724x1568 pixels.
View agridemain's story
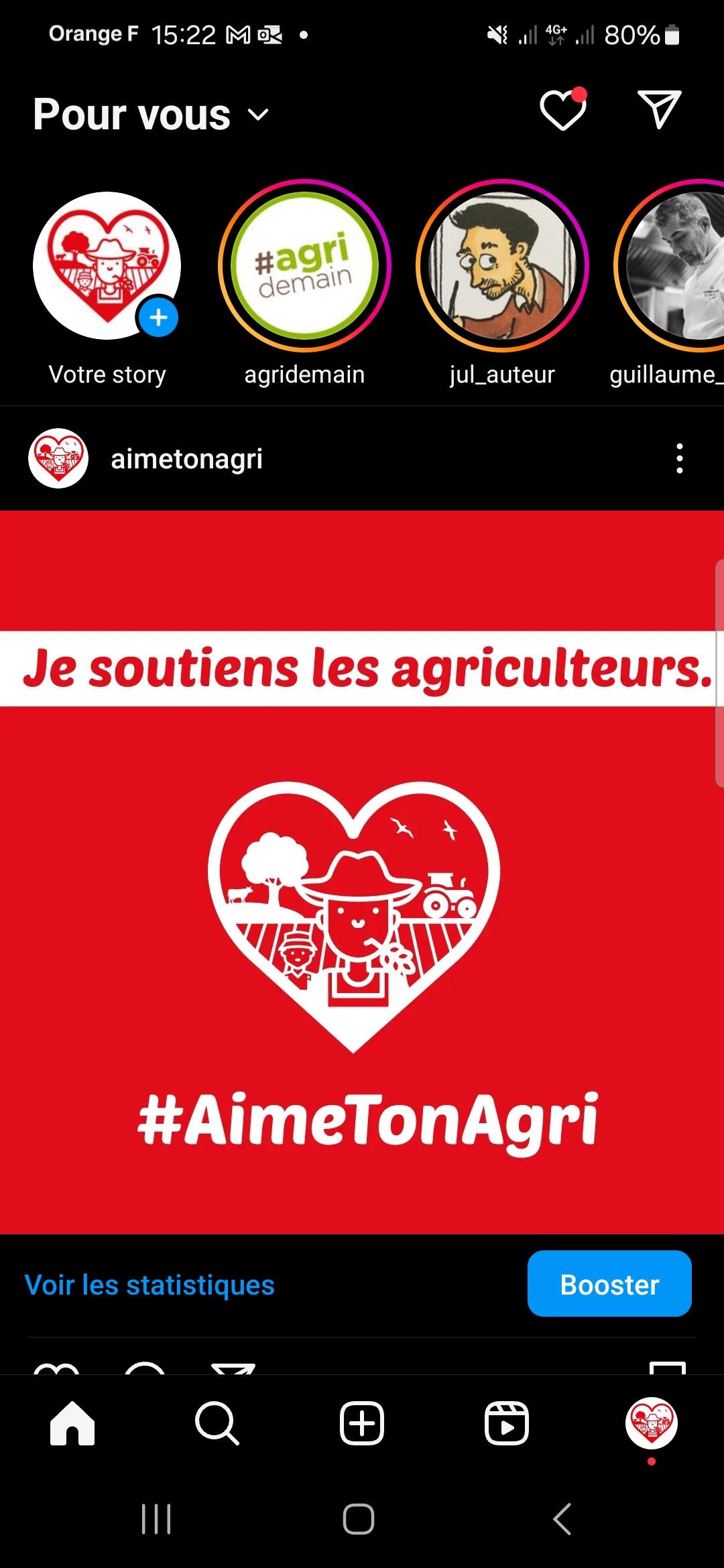tap(304, 266)
